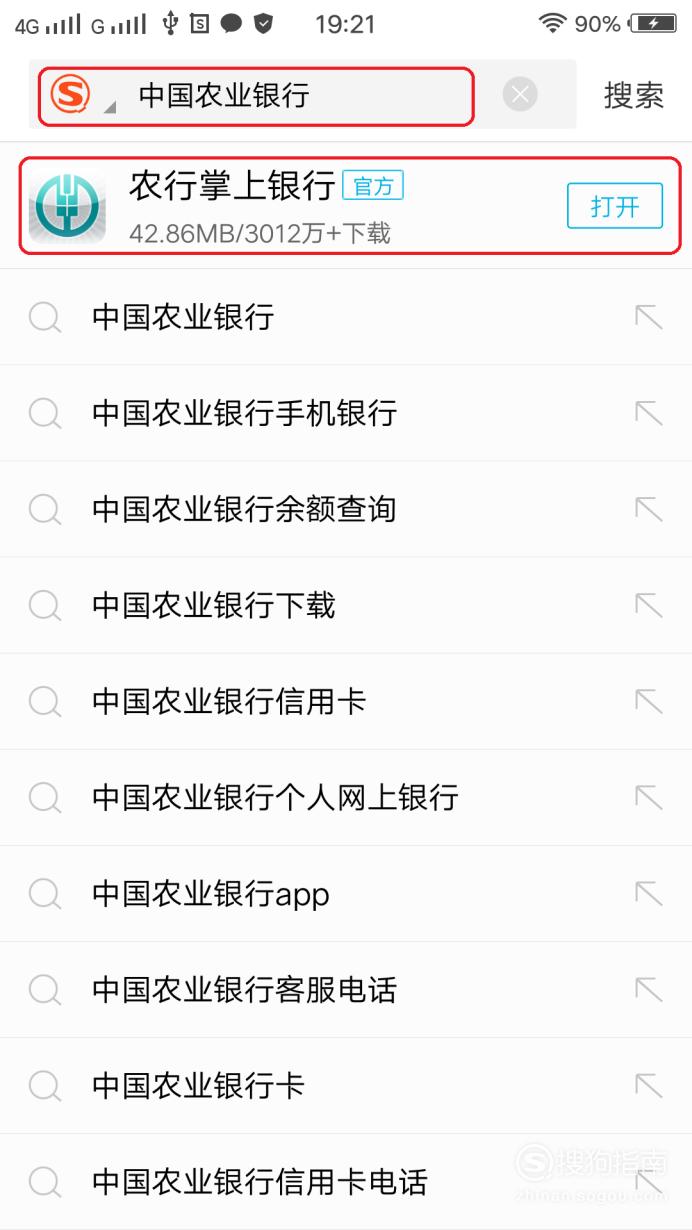Tap the suggestion 中国农业银行app
Screen dimensions: 692x1230
click(346, 893)
